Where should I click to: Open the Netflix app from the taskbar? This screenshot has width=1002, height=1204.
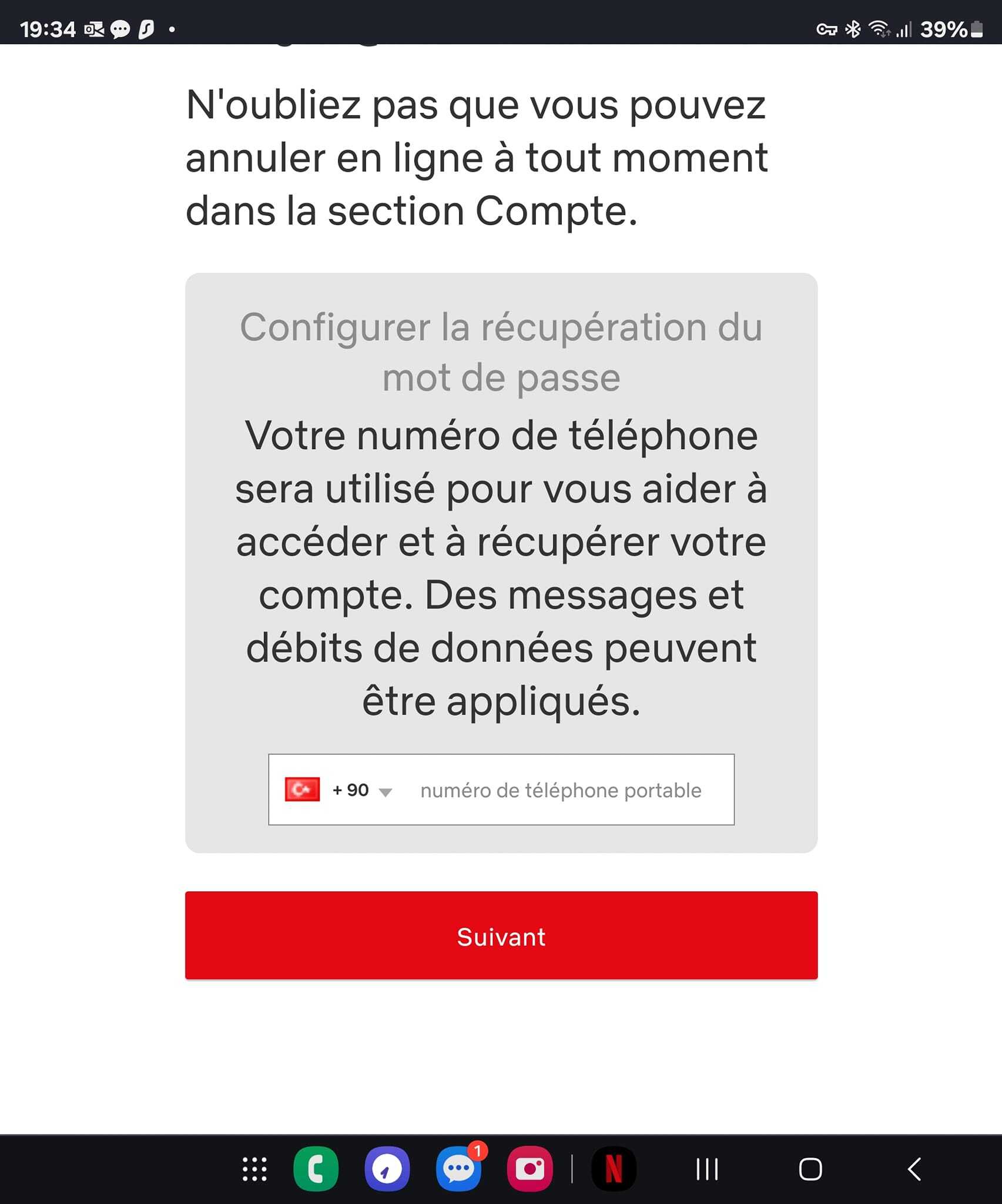[x=614, y=1169]
